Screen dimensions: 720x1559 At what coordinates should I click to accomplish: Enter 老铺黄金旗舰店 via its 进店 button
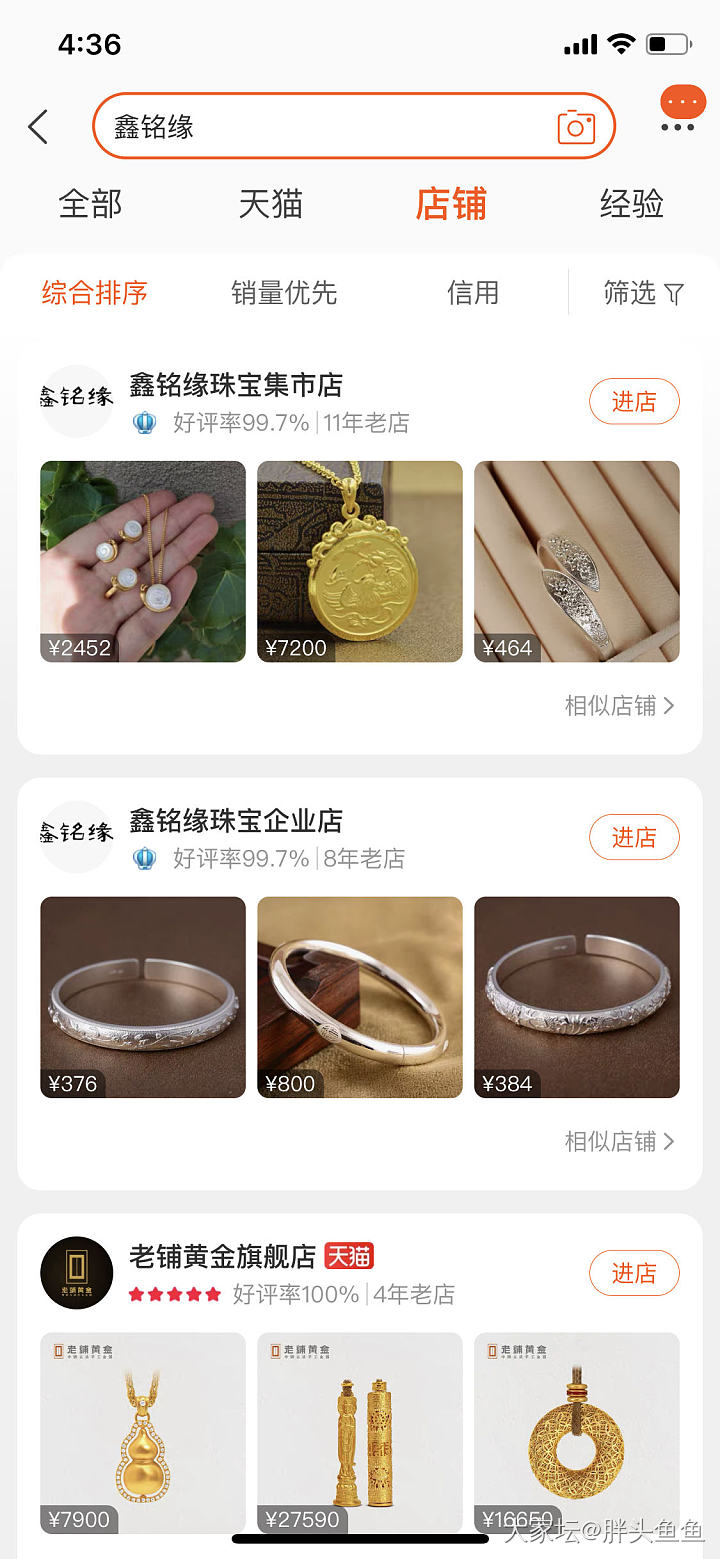pyautogui.click(x=634, y=1274)
